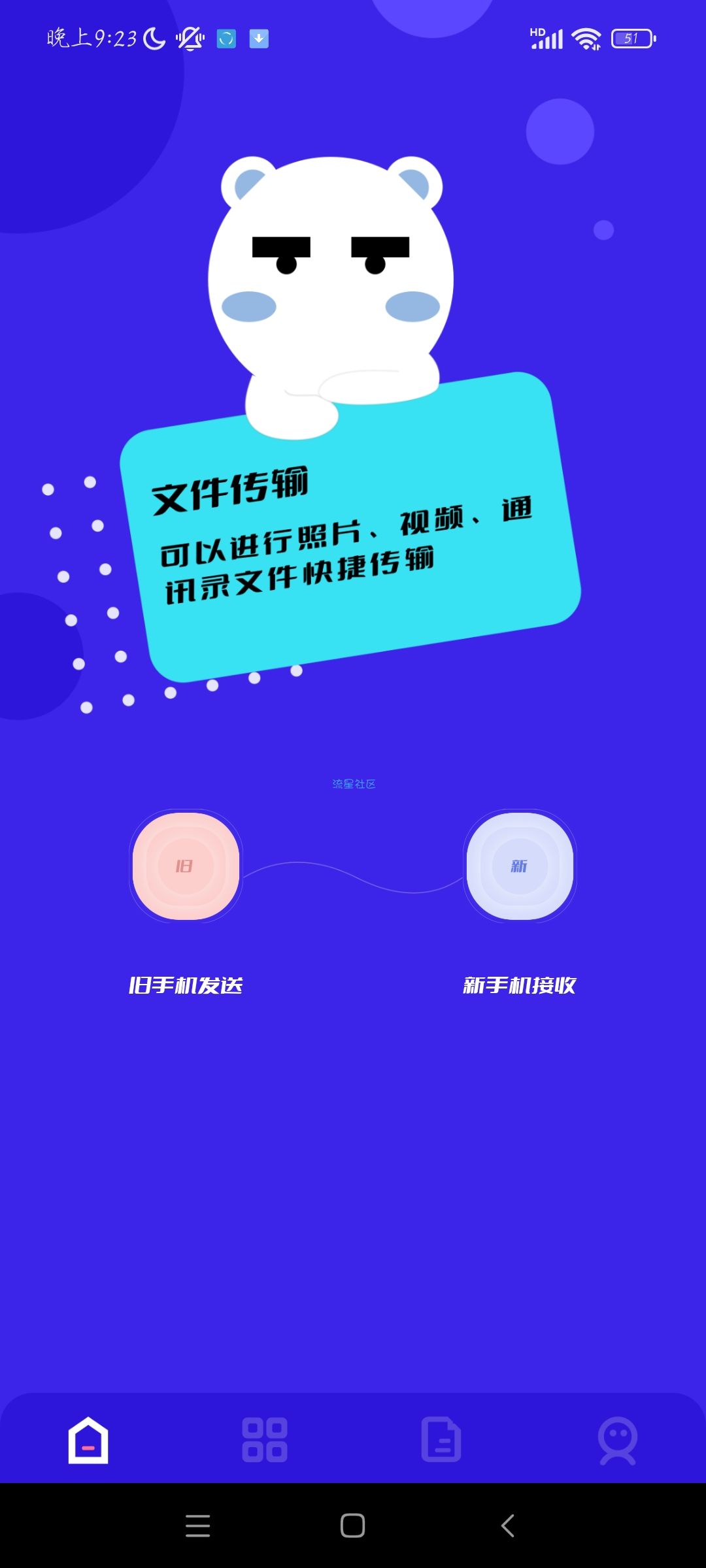Tap the 新 new phone receive button

(x=520, y=866)
